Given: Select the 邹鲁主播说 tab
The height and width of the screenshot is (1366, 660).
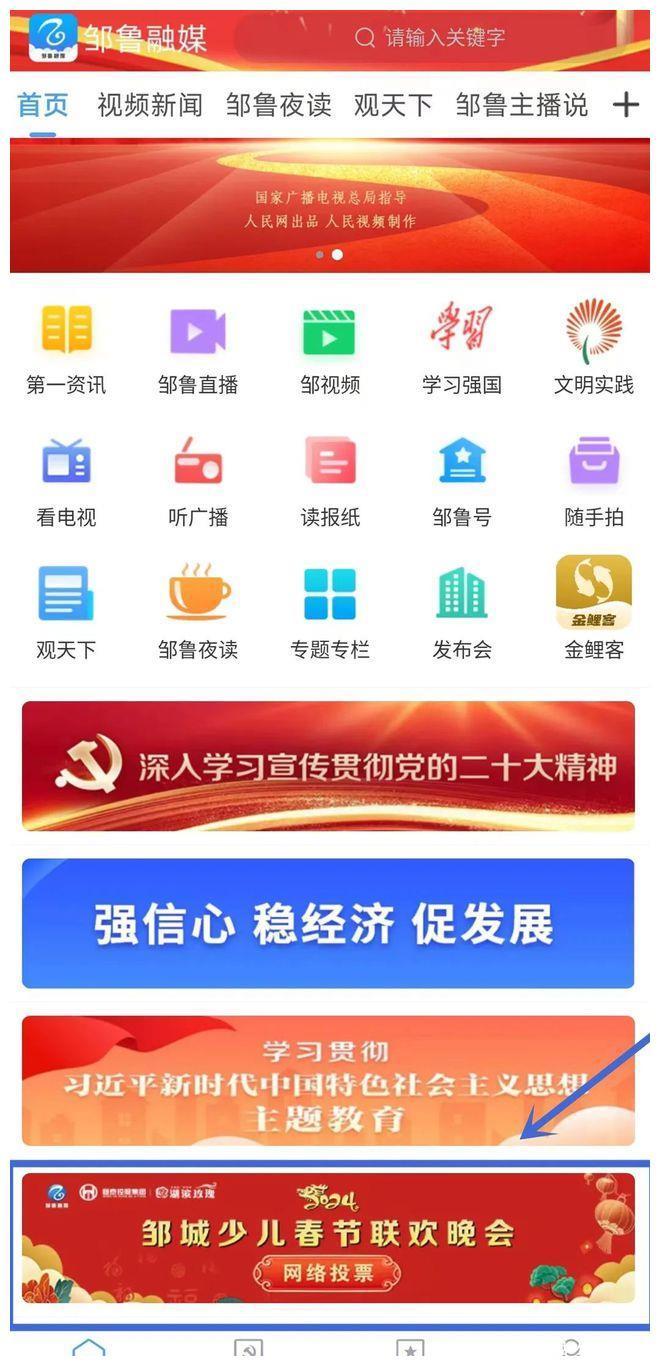Looking at the screenshot, I should click(521, 105).
